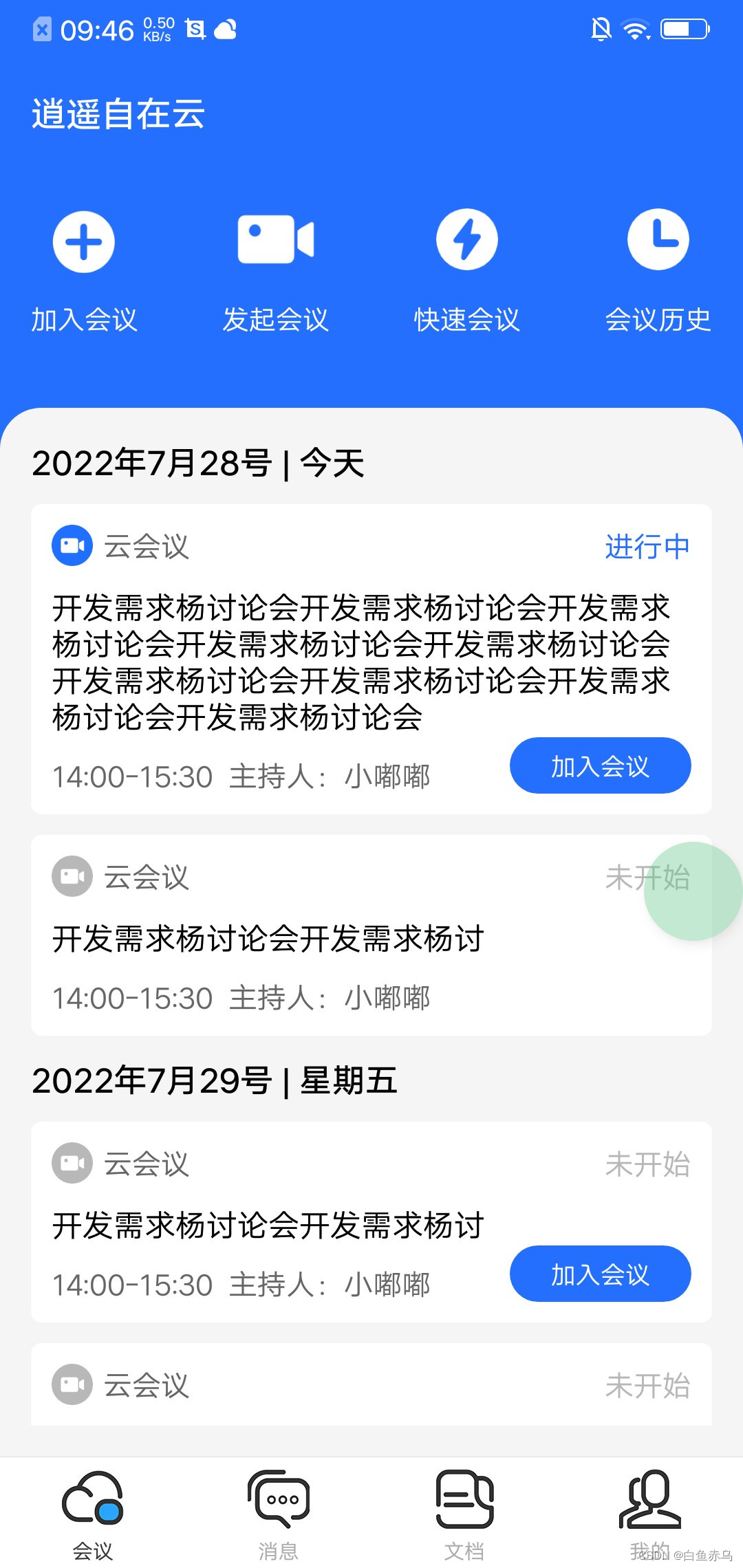Open today's 未开始 meeting card
The image size is (743, 1568).
point(275,939)
